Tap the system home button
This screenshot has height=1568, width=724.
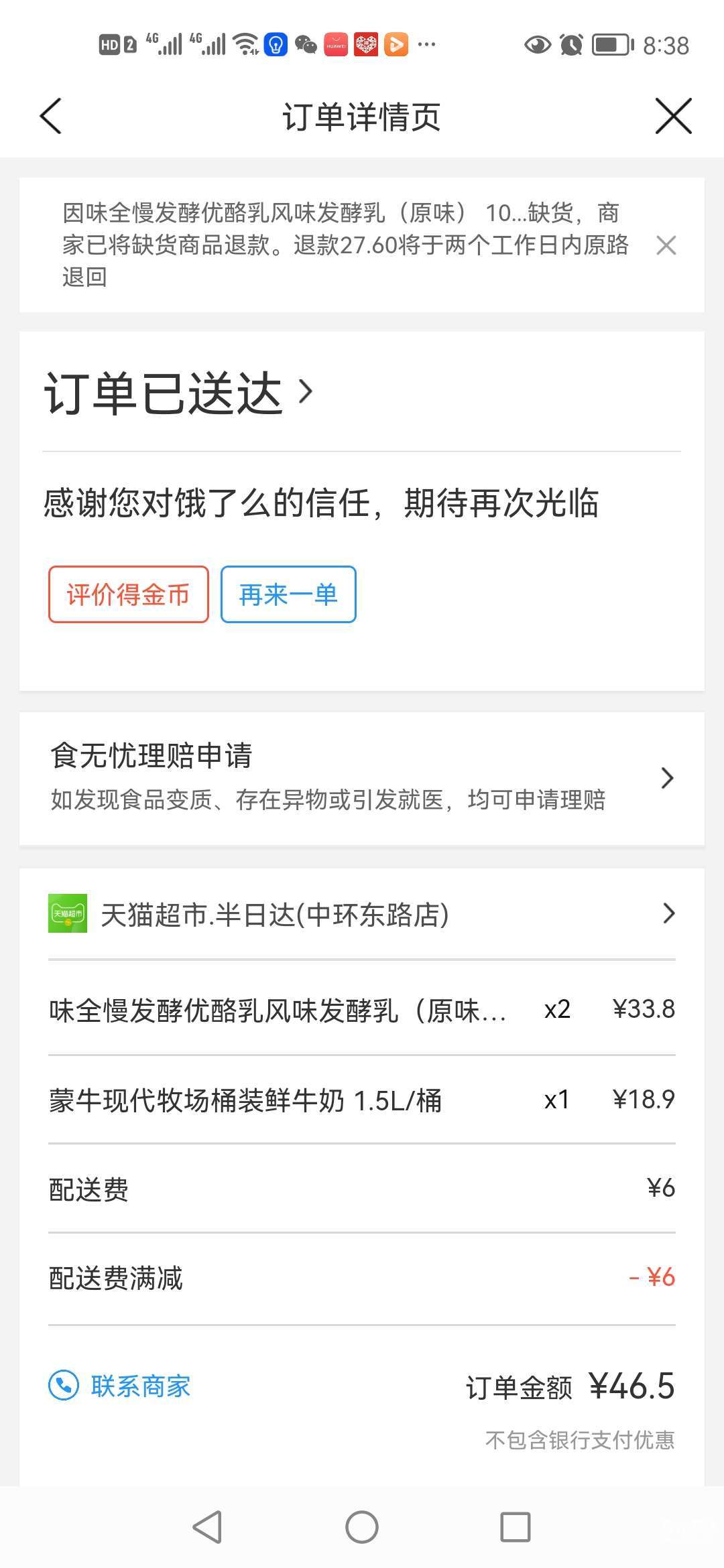coord(362,1527)
